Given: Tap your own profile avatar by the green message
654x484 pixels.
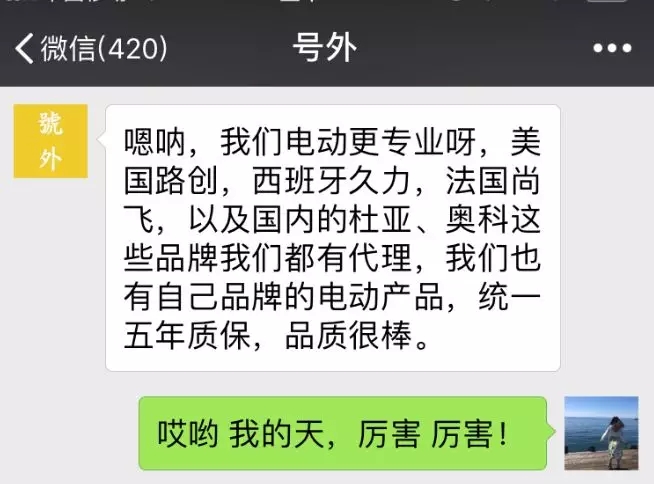Looking at the screenshot, I should (x=601, y=433).
